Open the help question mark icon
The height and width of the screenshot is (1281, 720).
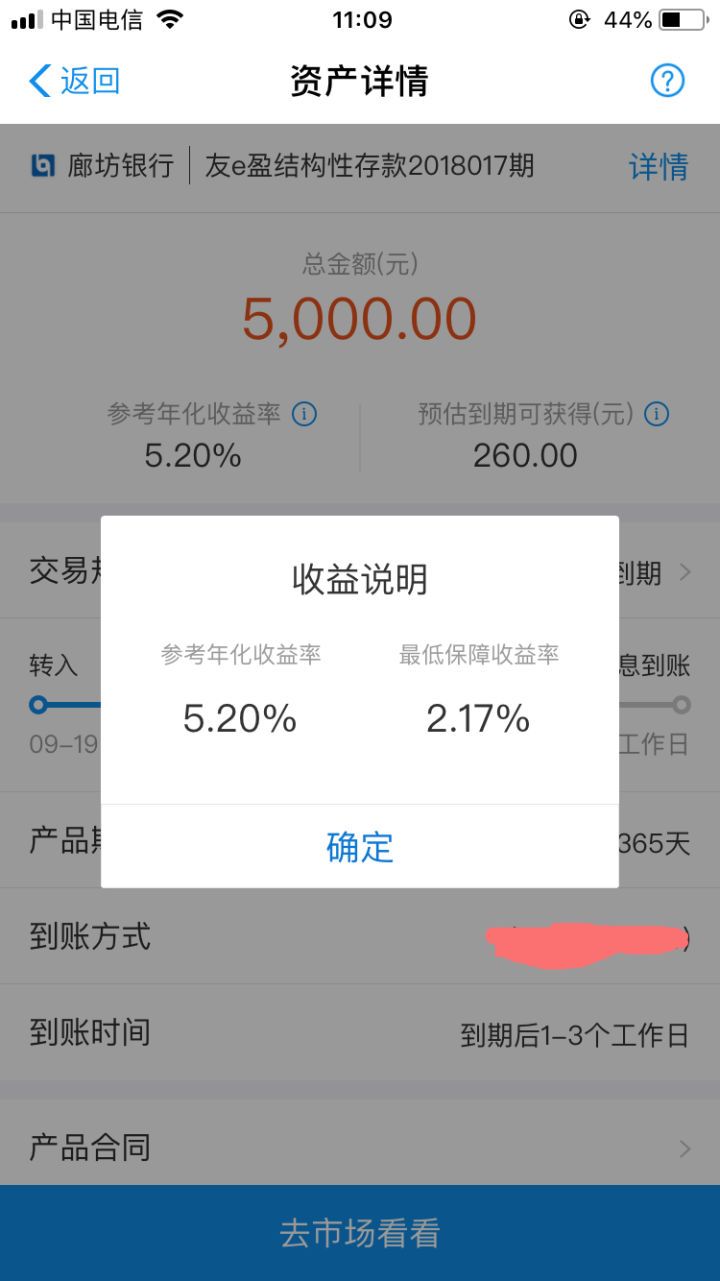point(667,81)
